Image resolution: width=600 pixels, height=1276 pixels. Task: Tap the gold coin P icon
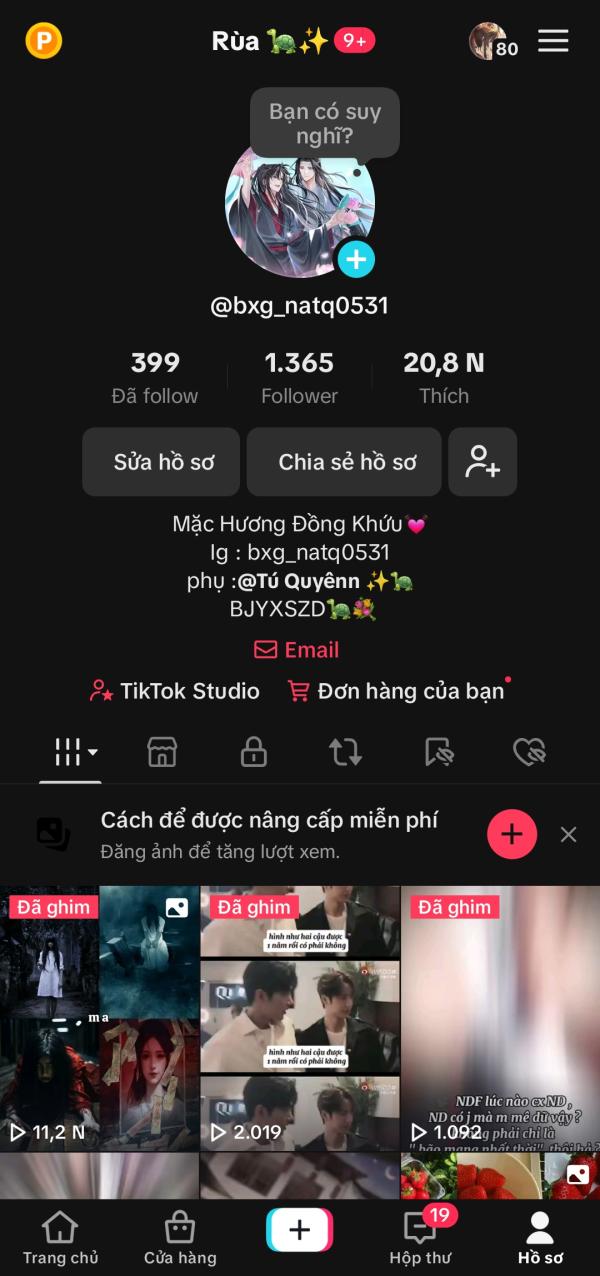tap(44, 41)
